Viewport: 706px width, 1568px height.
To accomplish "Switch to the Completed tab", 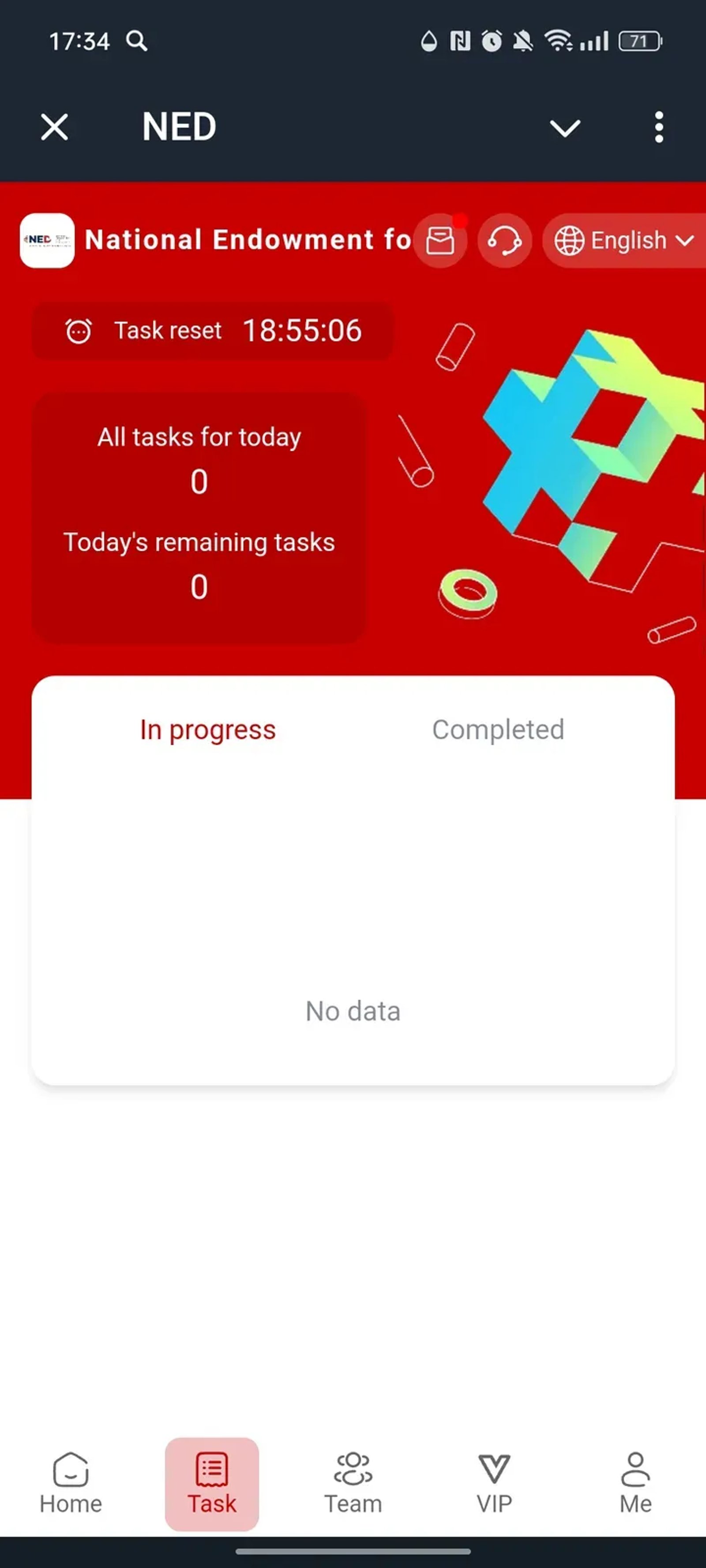I will [x=498, y=729].
